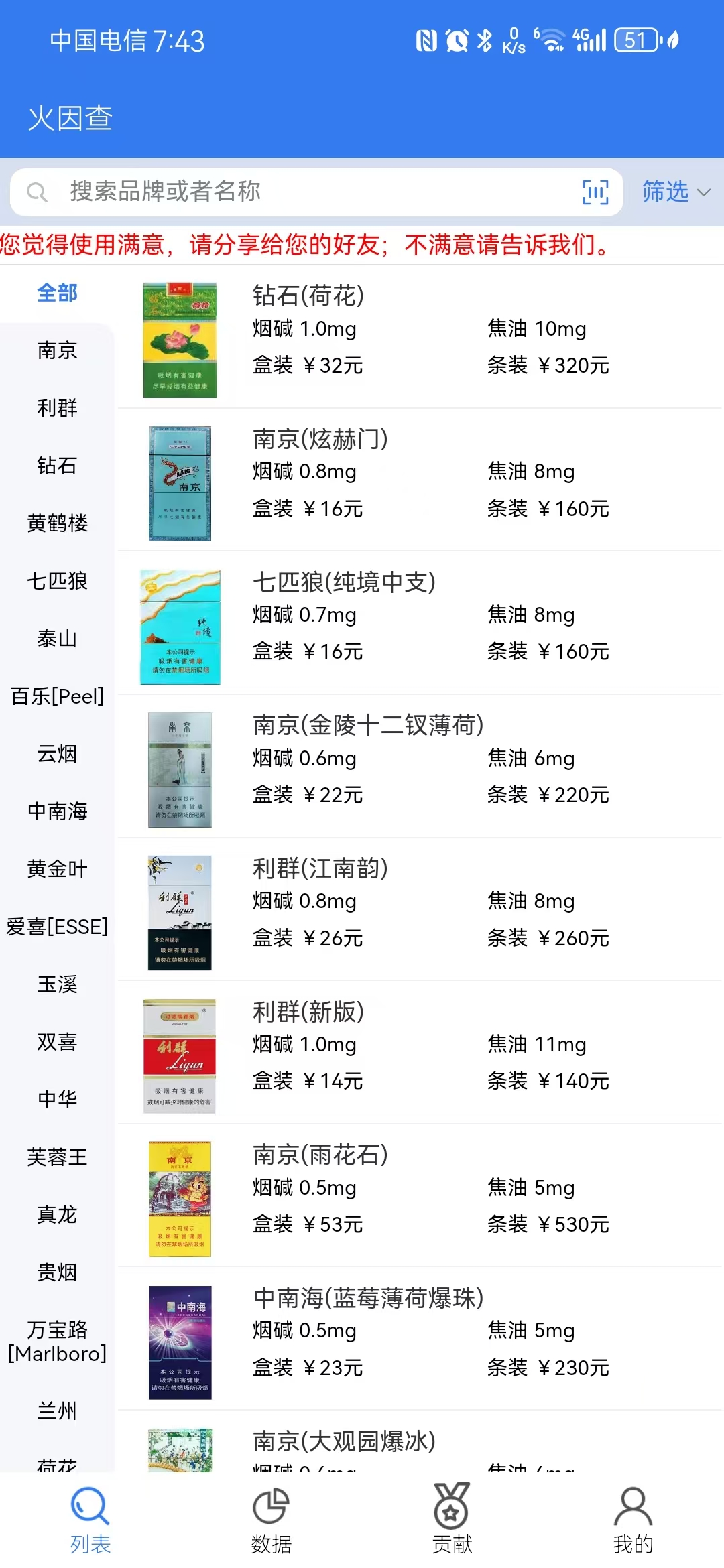Select the 中华 brand category
The height and width of the screenshot is (1568, 724).
tap(57, 1099)
